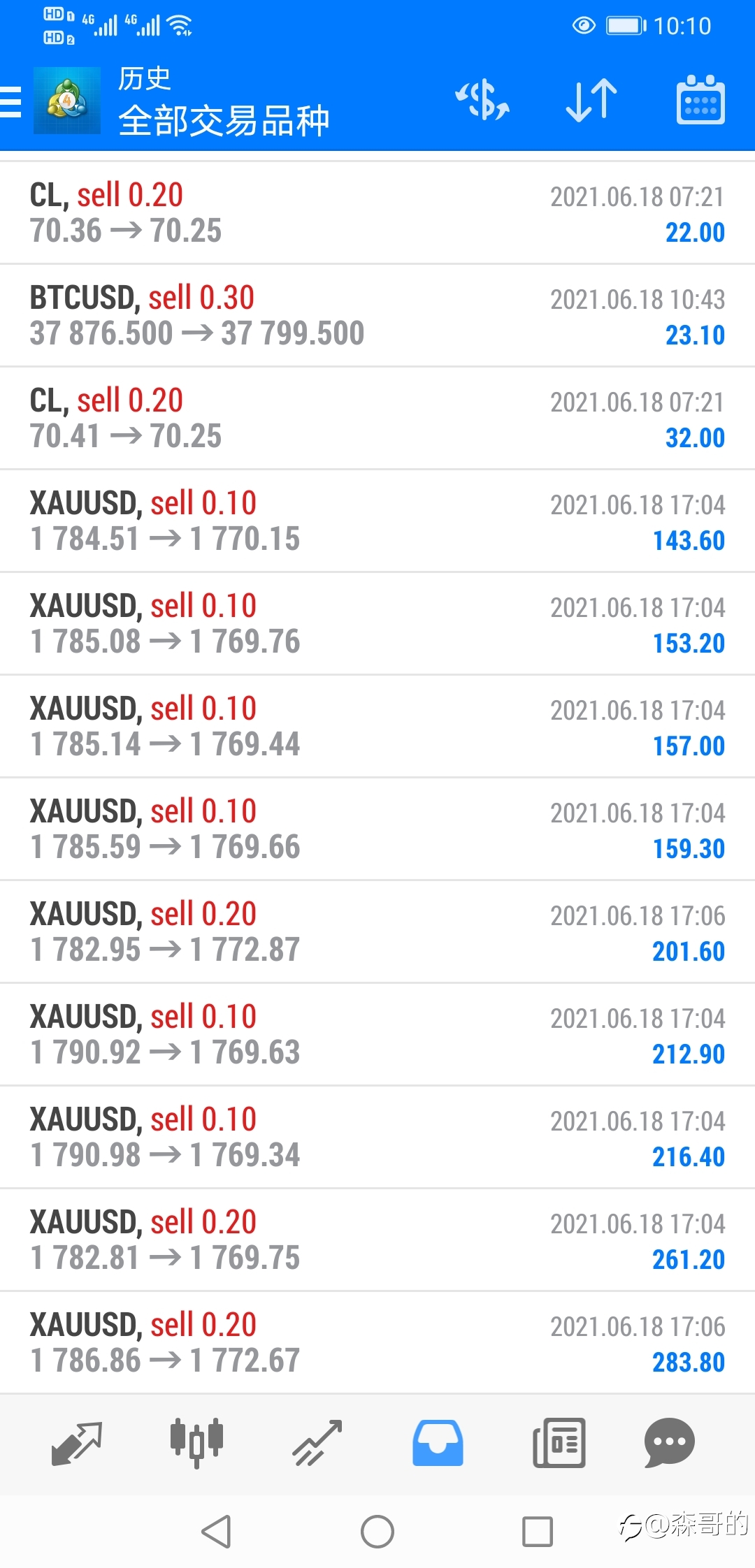755x1568 pixels.
Task: Switch to the News tab
Action: pyautogui.click(x=559, y=1443)
